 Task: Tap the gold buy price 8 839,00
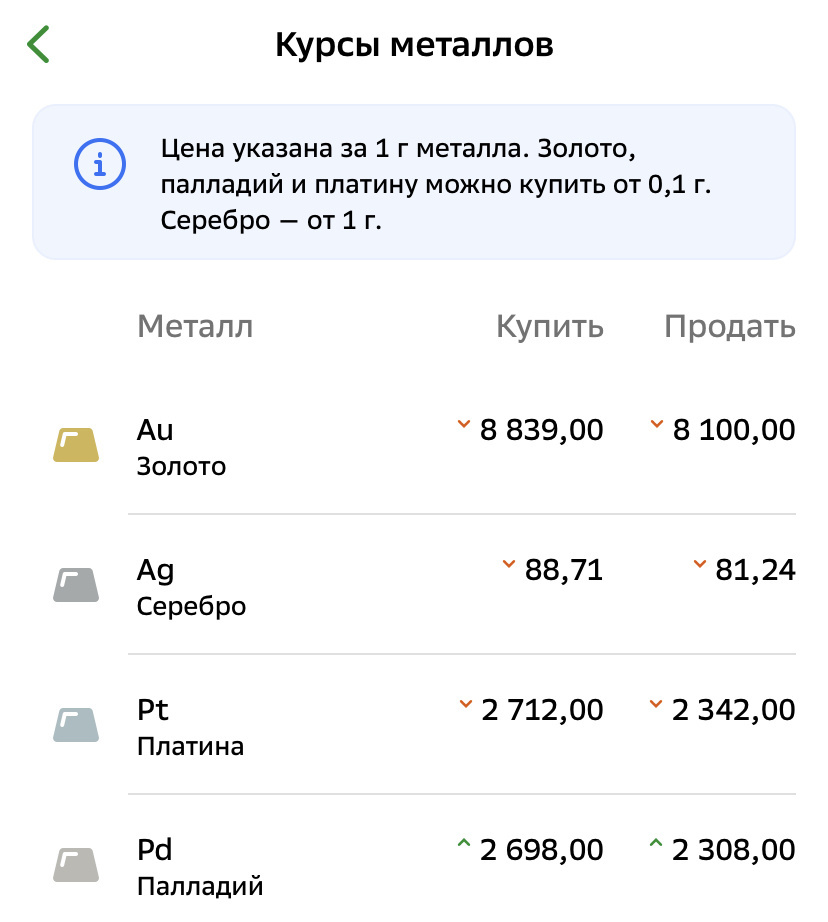tap(540, 430)
